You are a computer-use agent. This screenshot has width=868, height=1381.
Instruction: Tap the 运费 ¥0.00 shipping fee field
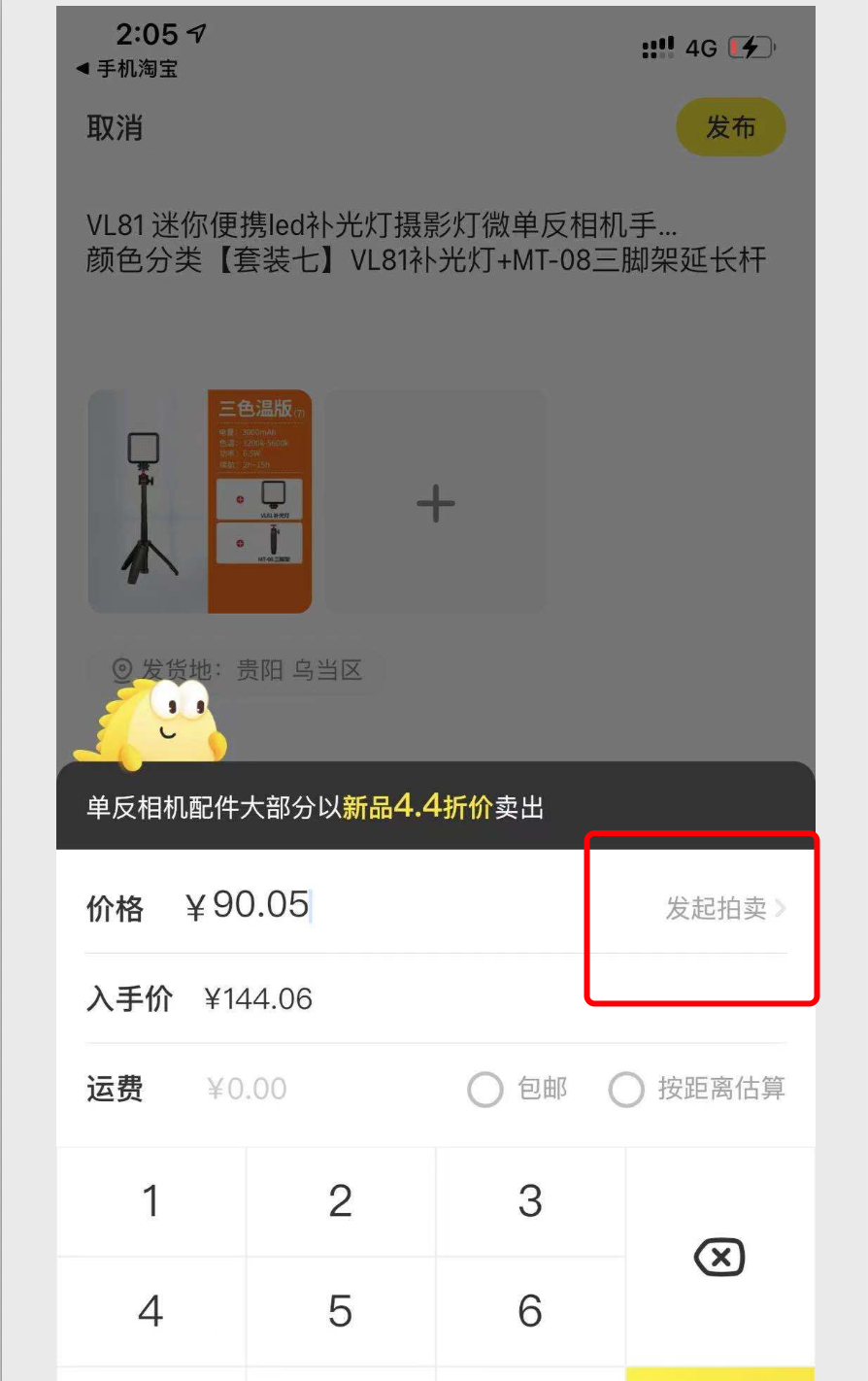click(x=247, y=1089)
